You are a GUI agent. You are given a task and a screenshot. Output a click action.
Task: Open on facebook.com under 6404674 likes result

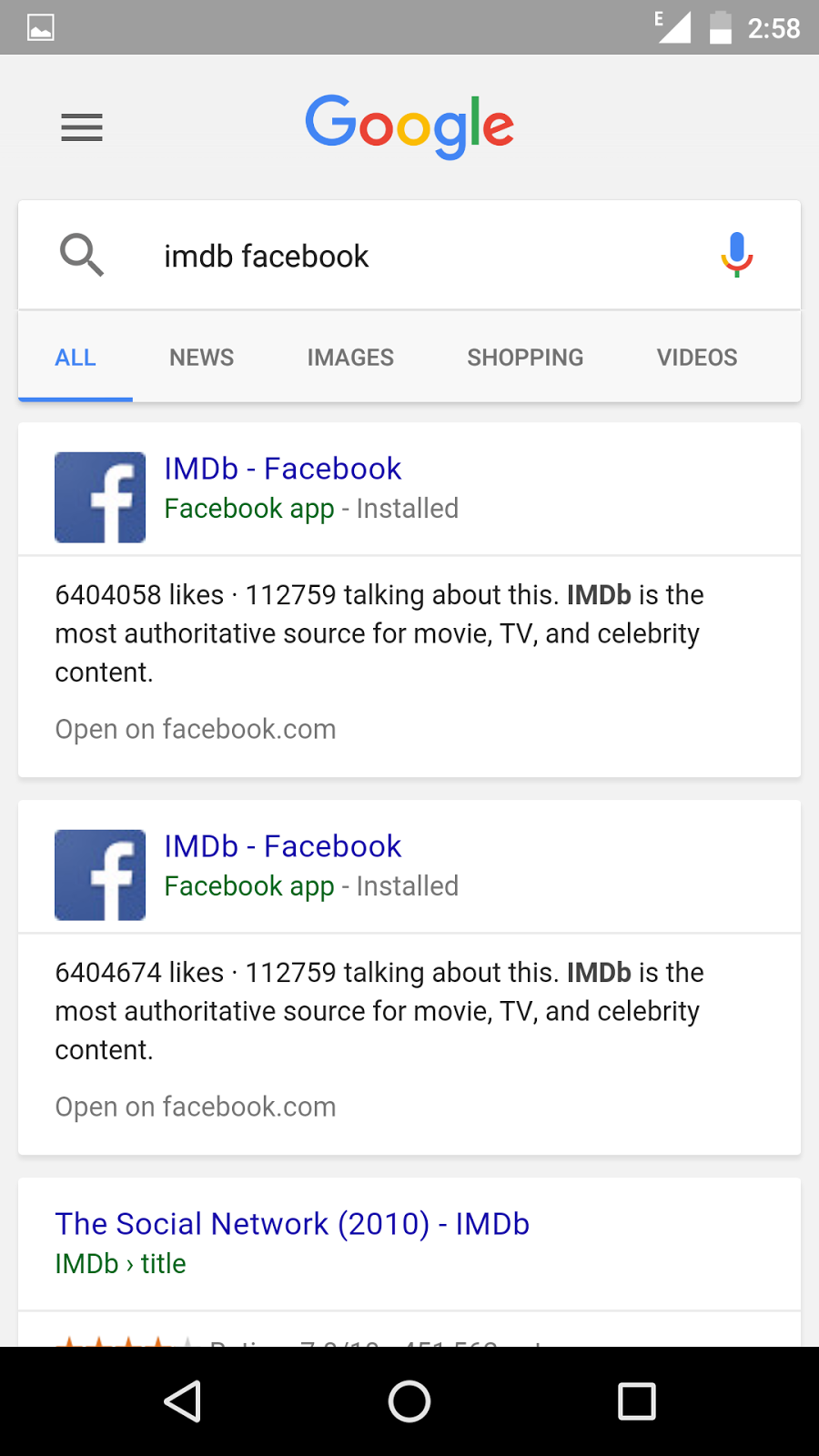click(196, 1107)
